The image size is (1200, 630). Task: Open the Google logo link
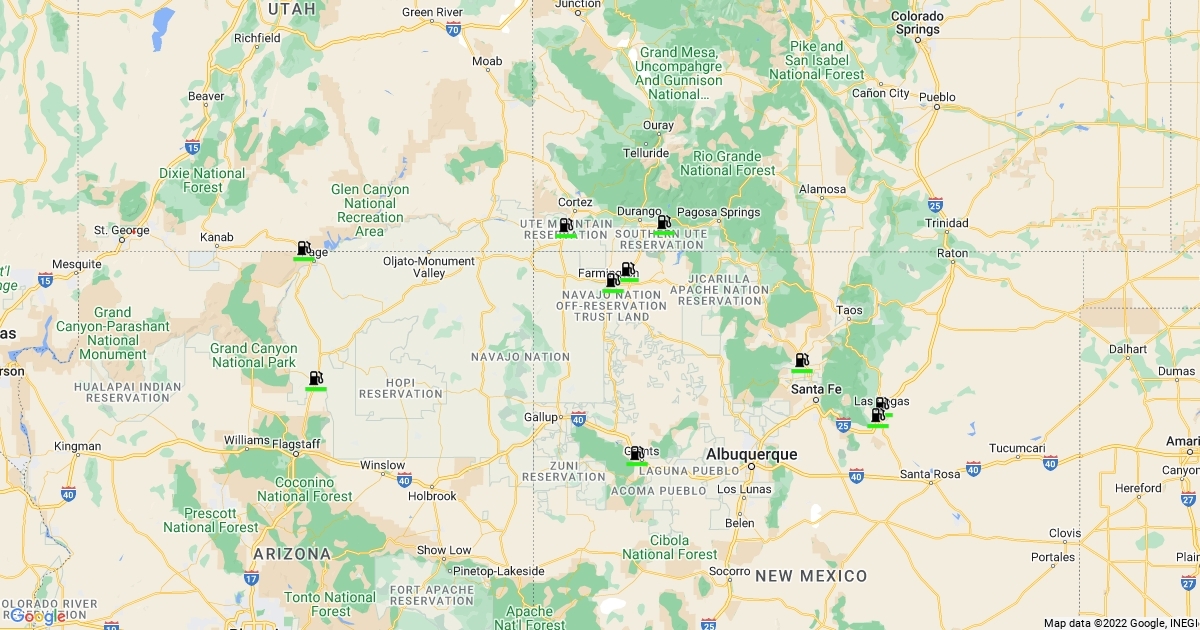pyautogui.click(x=38, y=616)
